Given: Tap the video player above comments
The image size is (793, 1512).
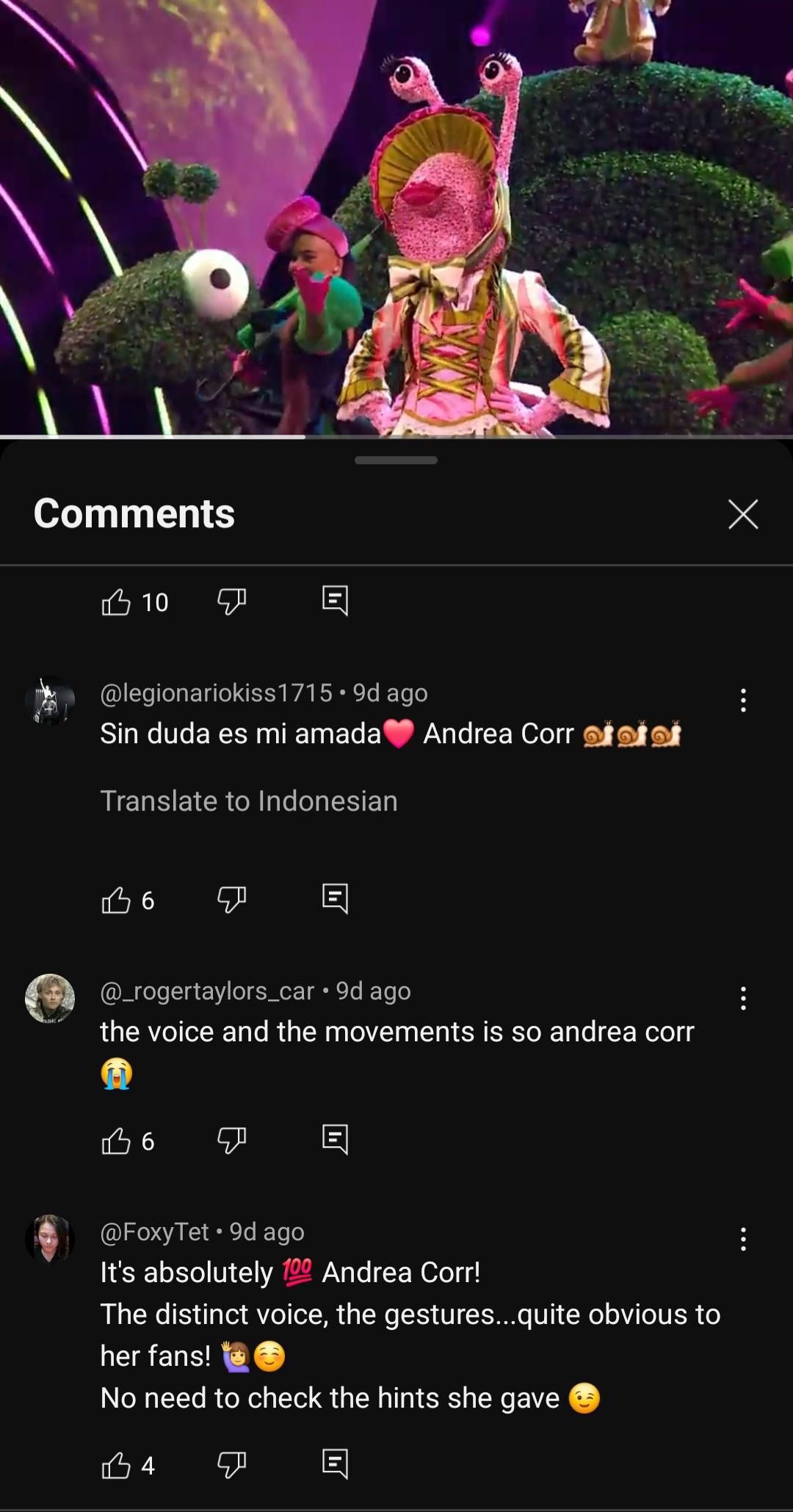Looking at the screenshot, I should (x=396, y=217).
